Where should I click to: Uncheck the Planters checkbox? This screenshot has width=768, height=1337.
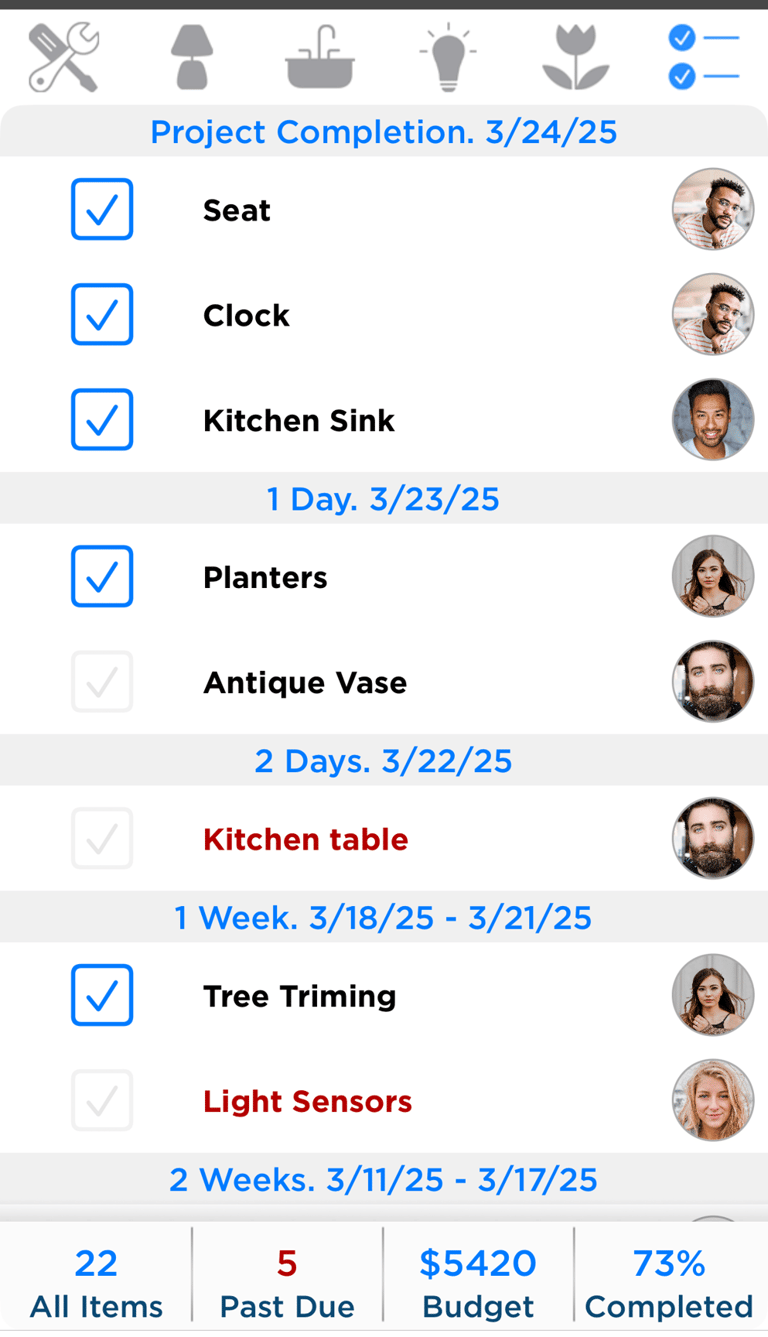click(x=102, y=576)
